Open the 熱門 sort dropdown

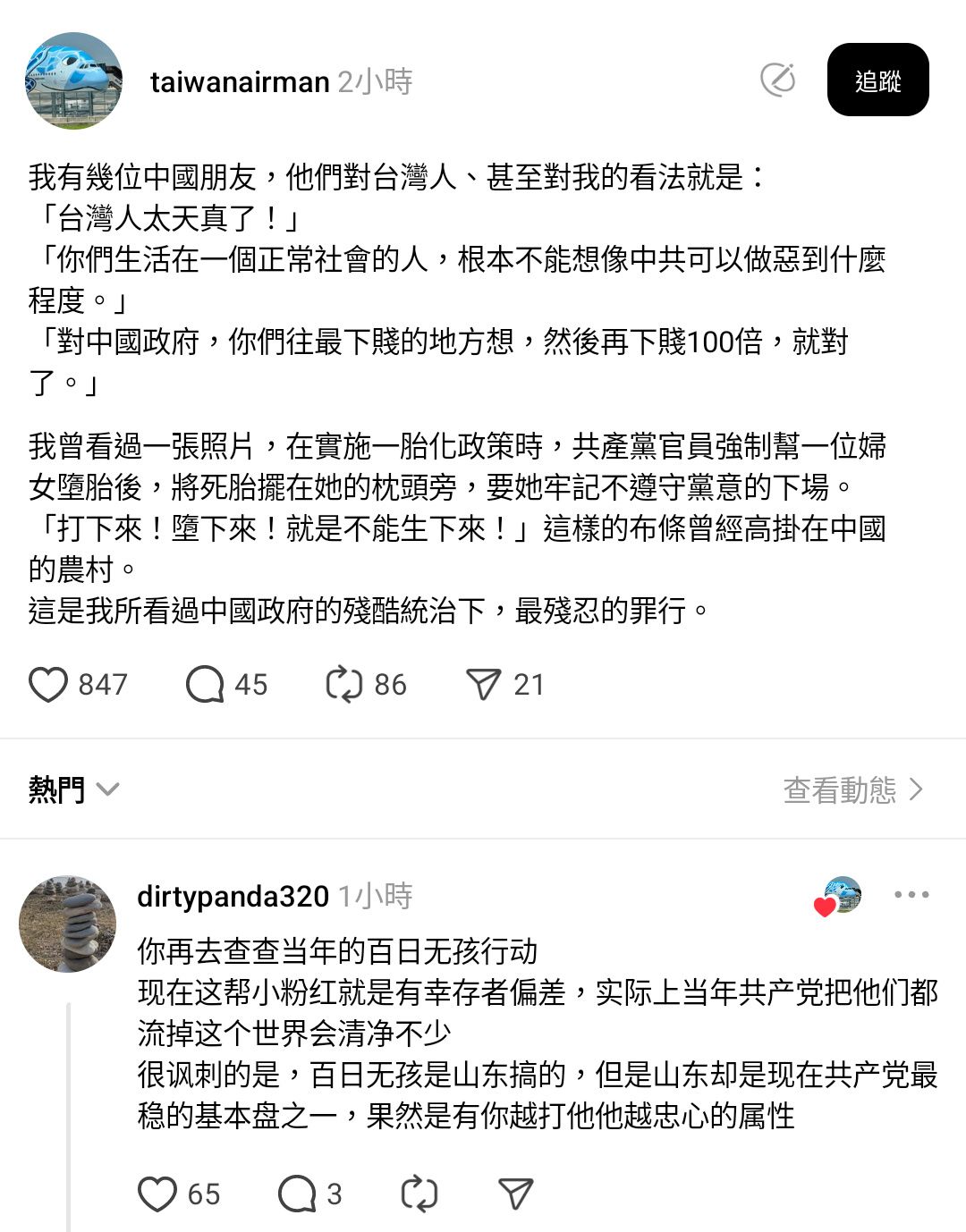coord(73,789)
